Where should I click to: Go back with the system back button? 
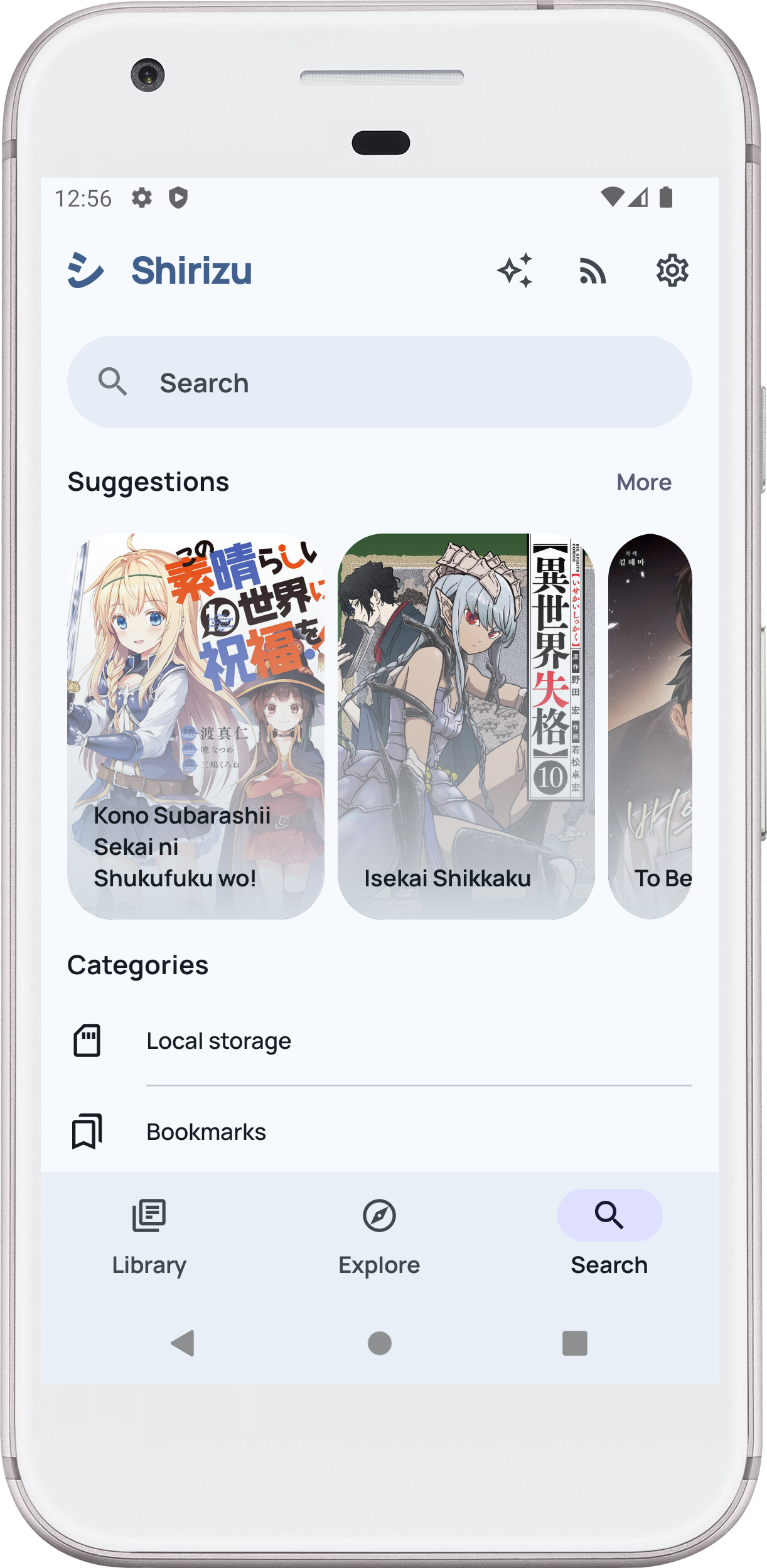[x=183, y=1344]
